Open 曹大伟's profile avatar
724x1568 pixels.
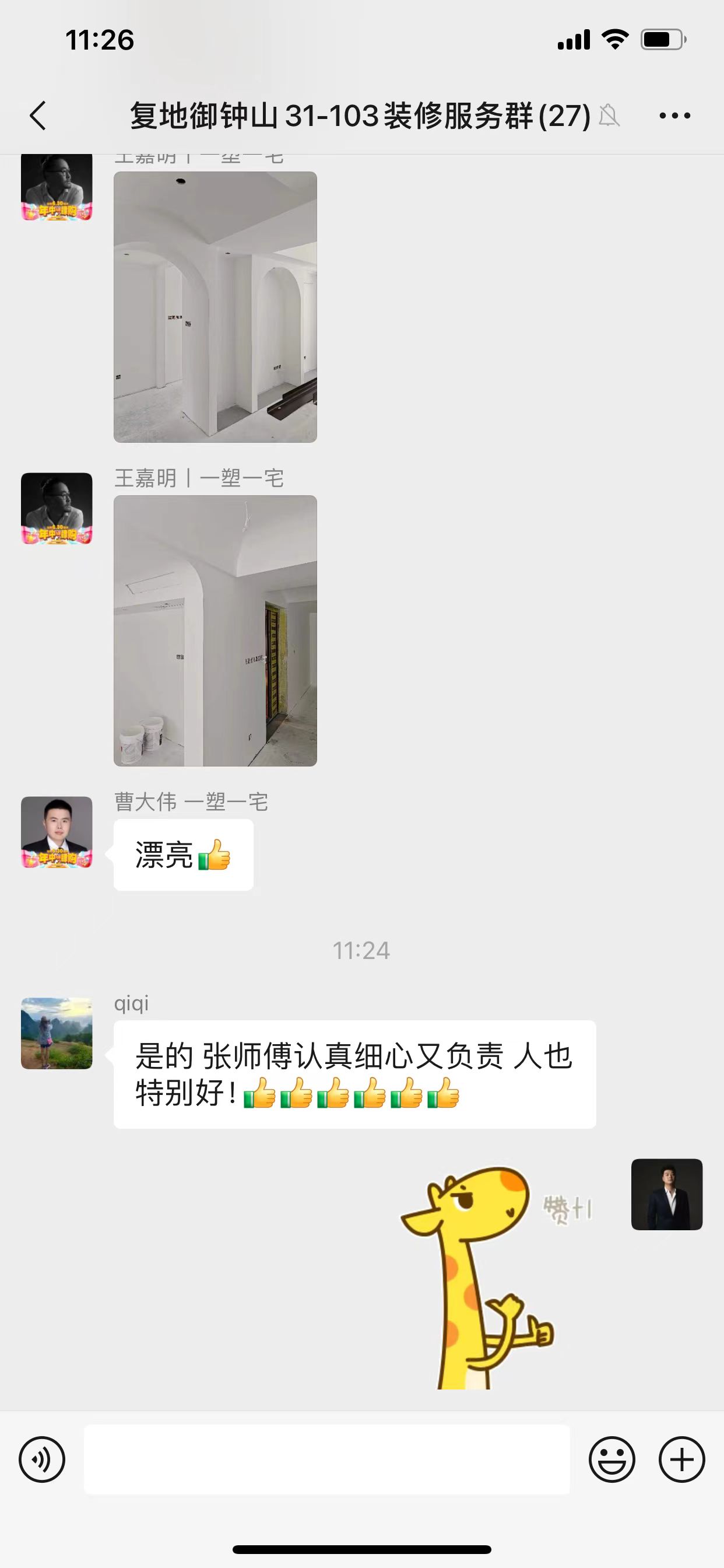[57, 832]
